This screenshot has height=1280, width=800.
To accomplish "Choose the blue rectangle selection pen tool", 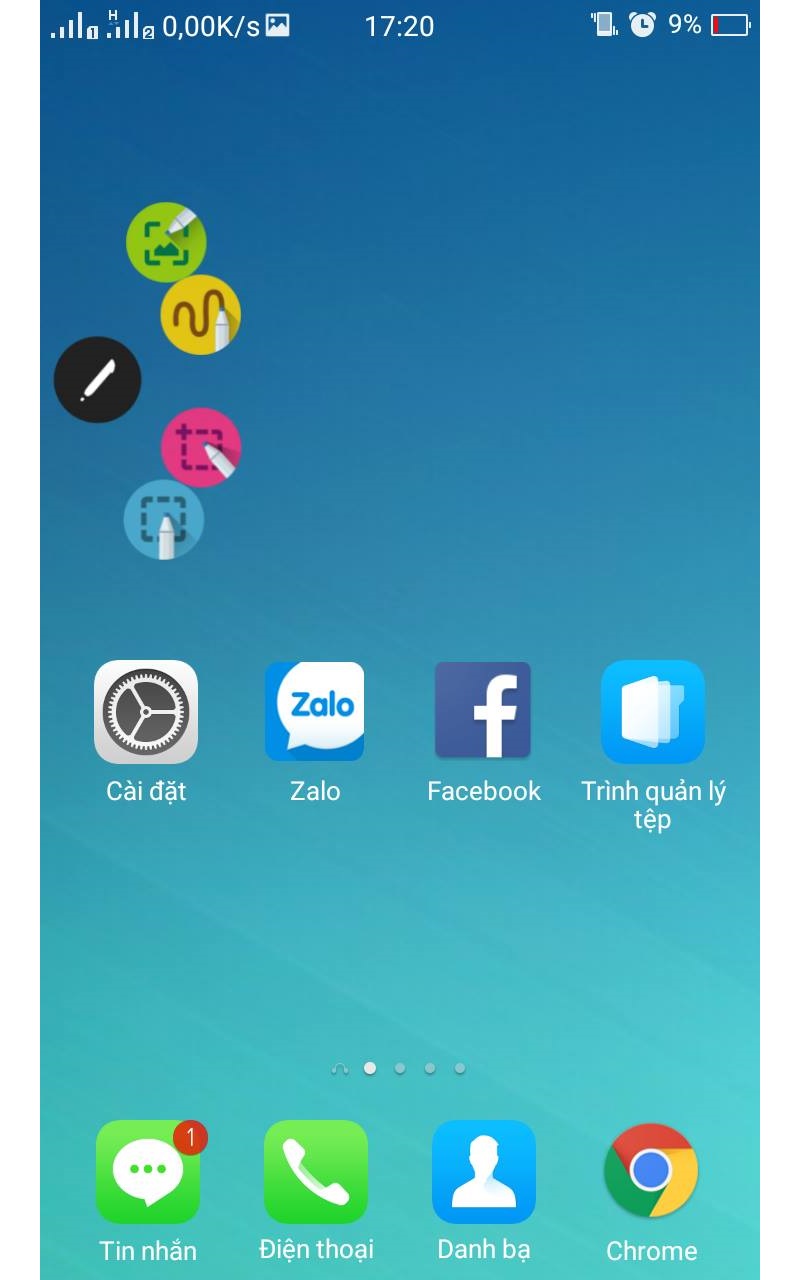I will [164, 520].
